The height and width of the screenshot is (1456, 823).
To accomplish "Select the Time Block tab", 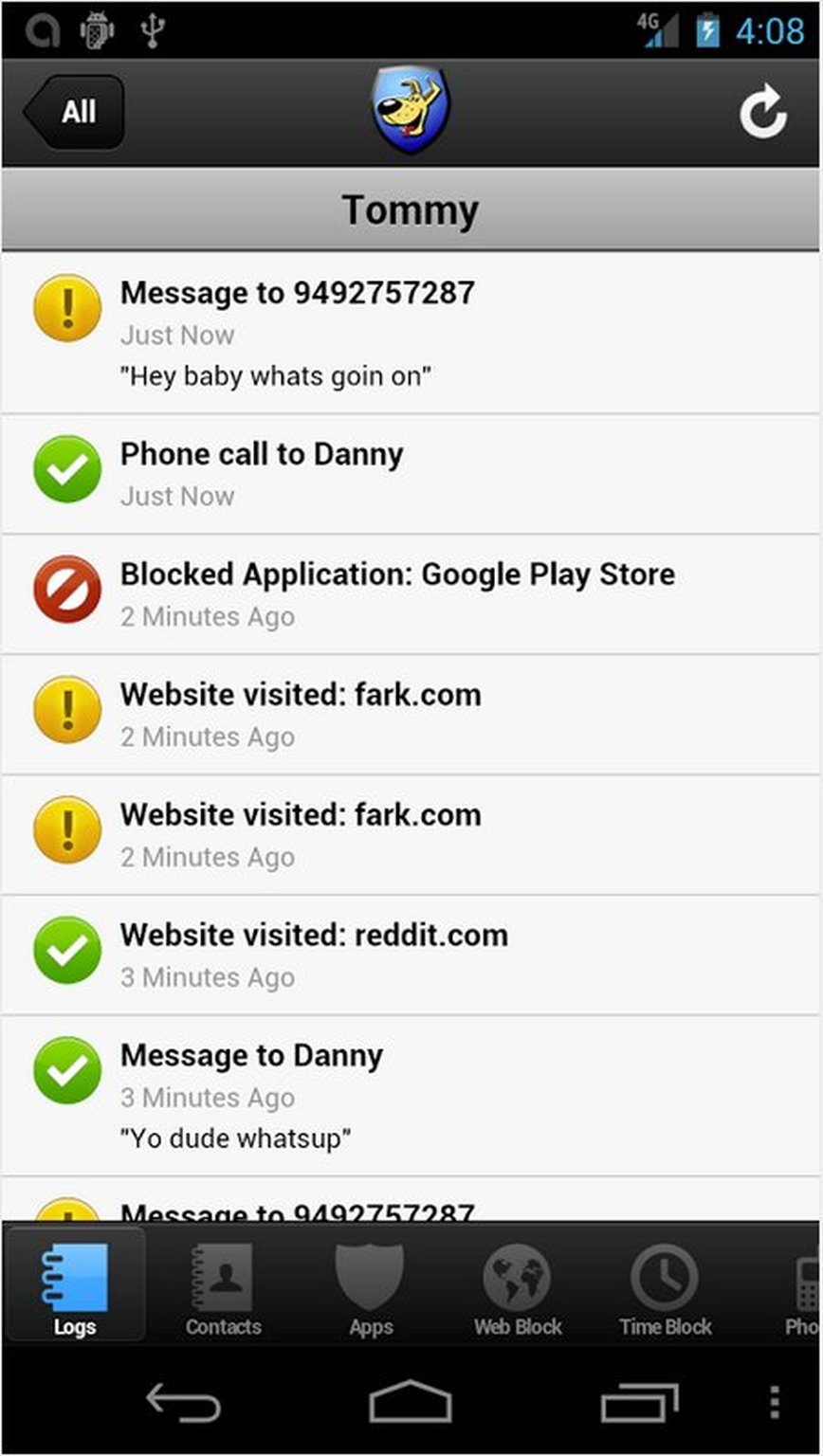I will click(x=665, y=1286).
